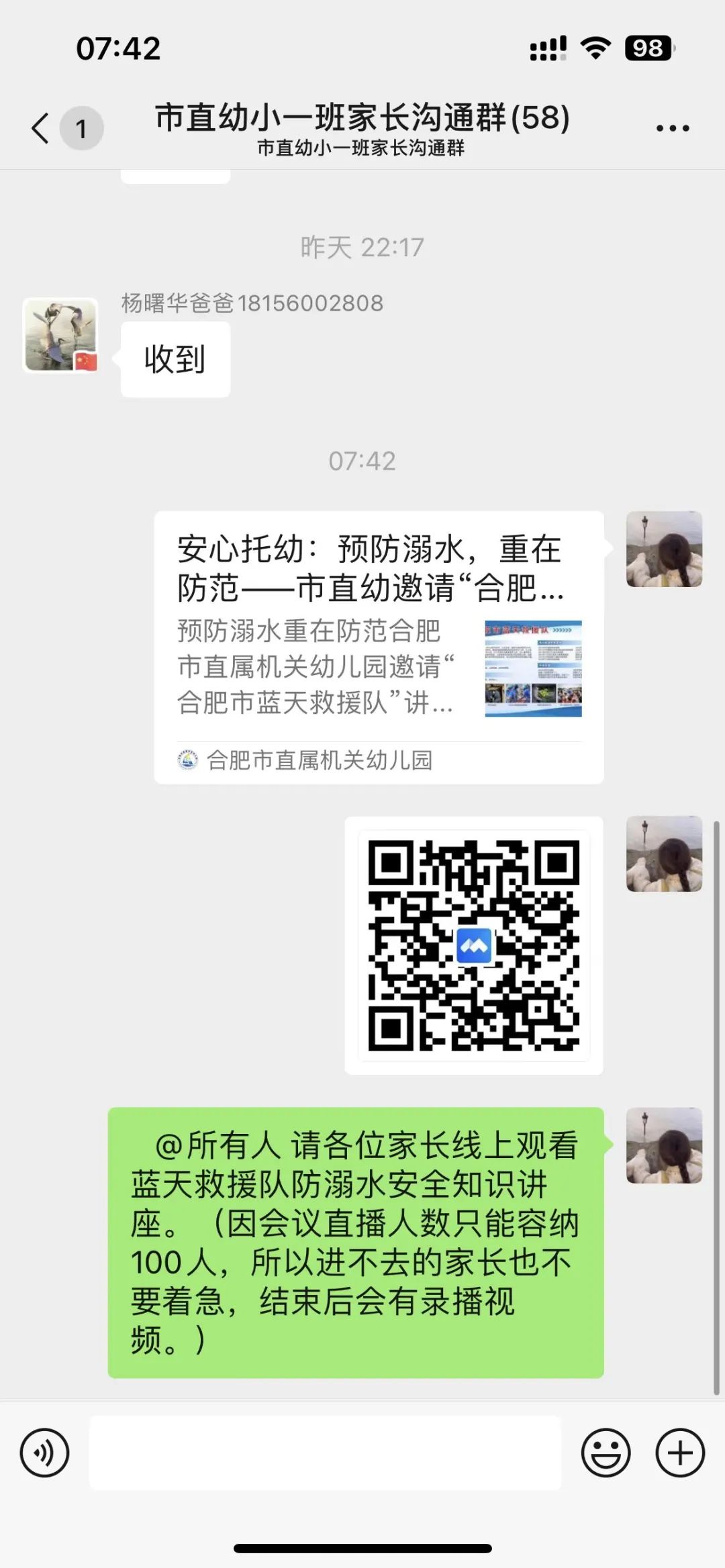Screen dimensions: 725x1568
Task: Open the QR code image message
Action: pos(473,945)
